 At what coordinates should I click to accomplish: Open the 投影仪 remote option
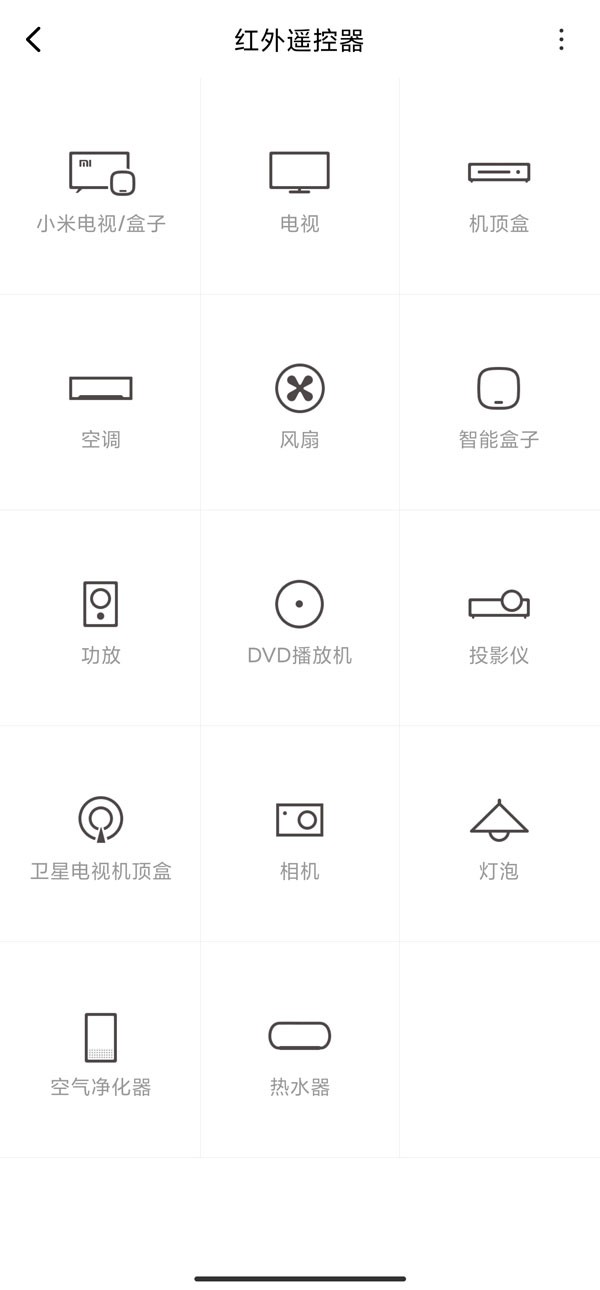pyautogui.click(x=499, y=620)
